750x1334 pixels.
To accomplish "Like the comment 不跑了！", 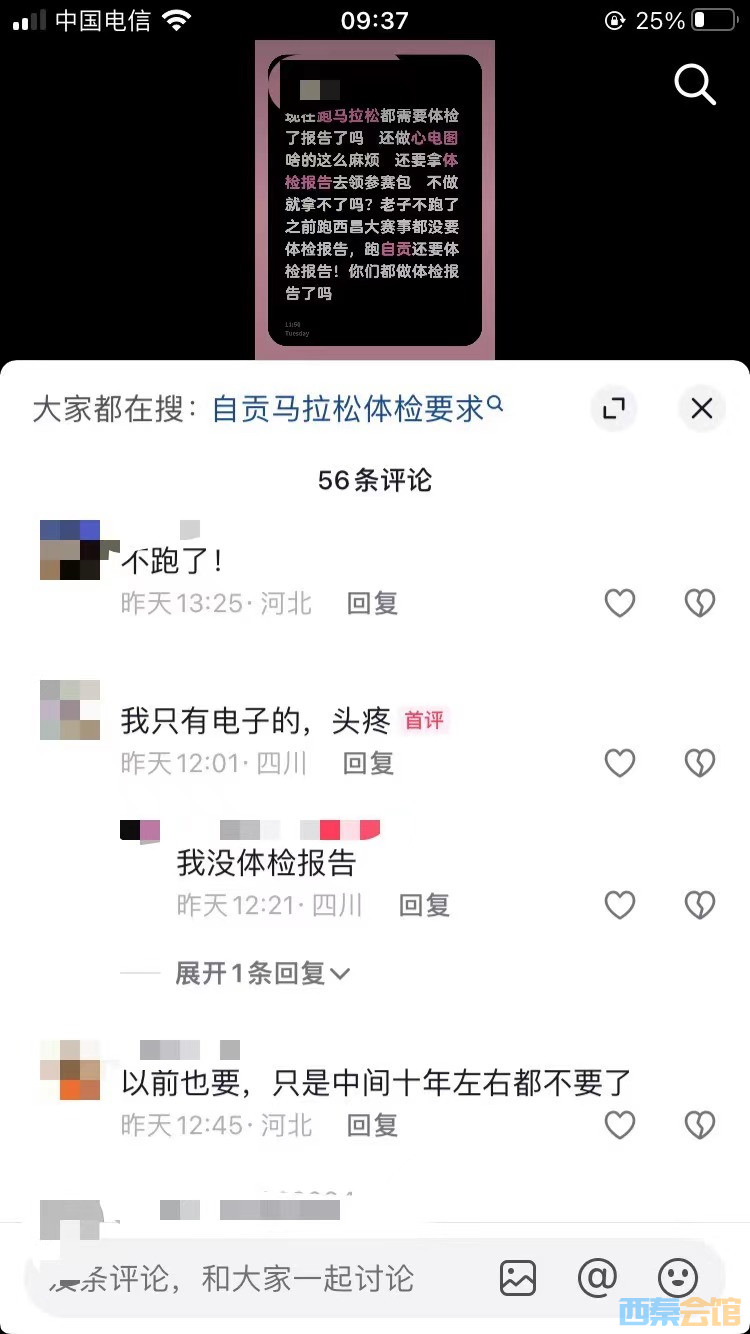I will (620, 603).
